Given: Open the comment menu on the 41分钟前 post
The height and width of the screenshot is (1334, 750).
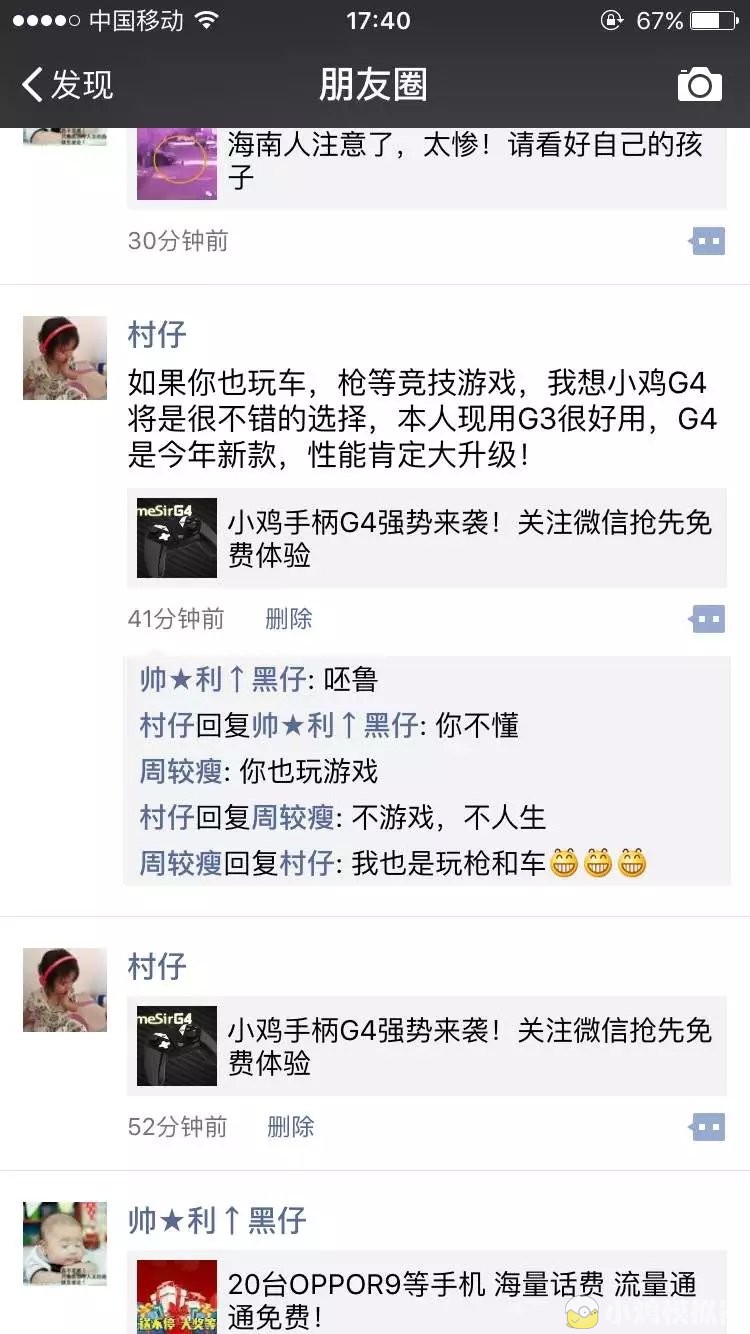Looking at the screenshot, I should [707, 620].
